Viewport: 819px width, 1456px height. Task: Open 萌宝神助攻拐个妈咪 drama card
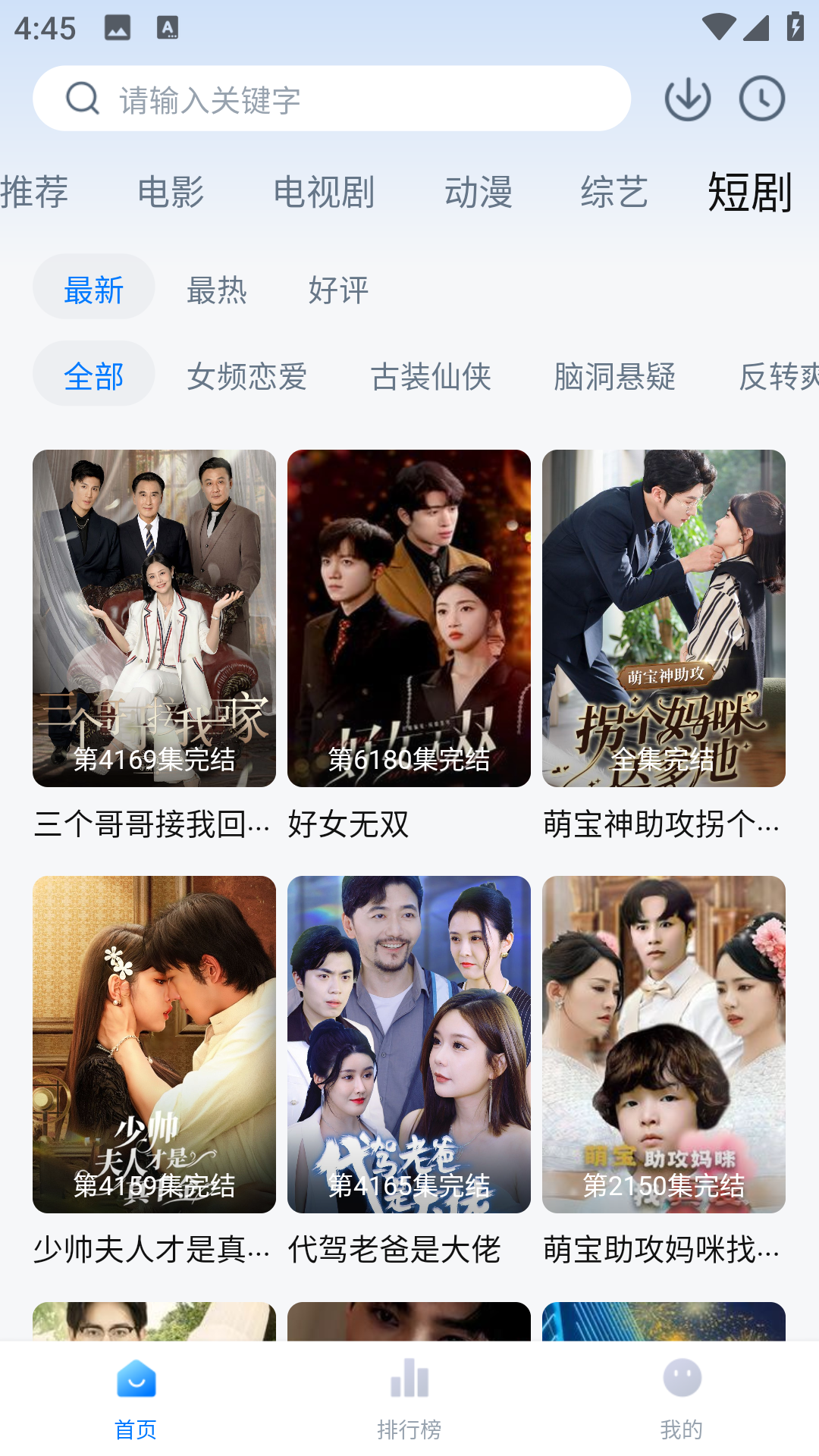click(664, 618)
